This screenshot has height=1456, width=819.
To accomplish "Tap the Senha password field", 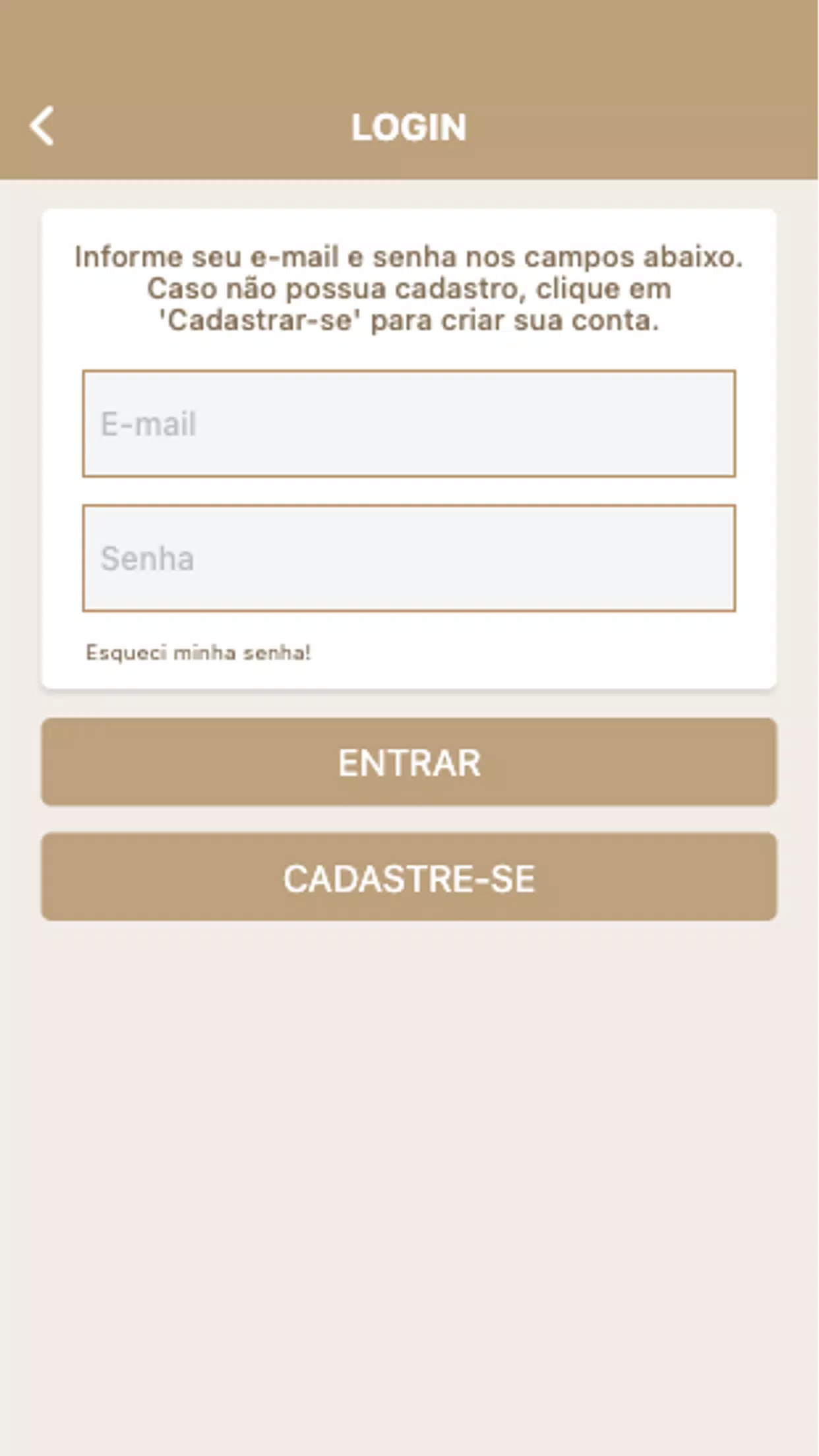I will click(409, 558).
